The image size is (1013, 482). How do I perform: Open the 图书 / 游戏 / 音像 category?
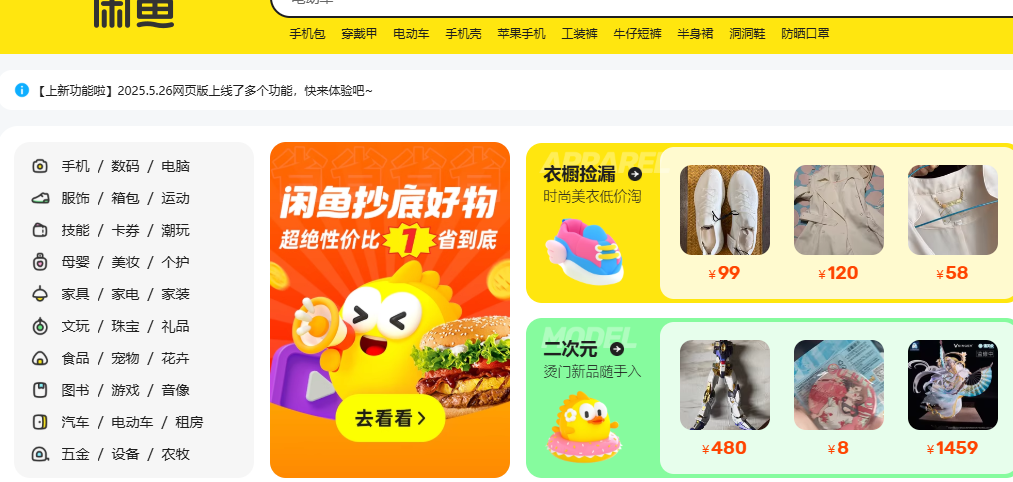click(x=125, y=390)
